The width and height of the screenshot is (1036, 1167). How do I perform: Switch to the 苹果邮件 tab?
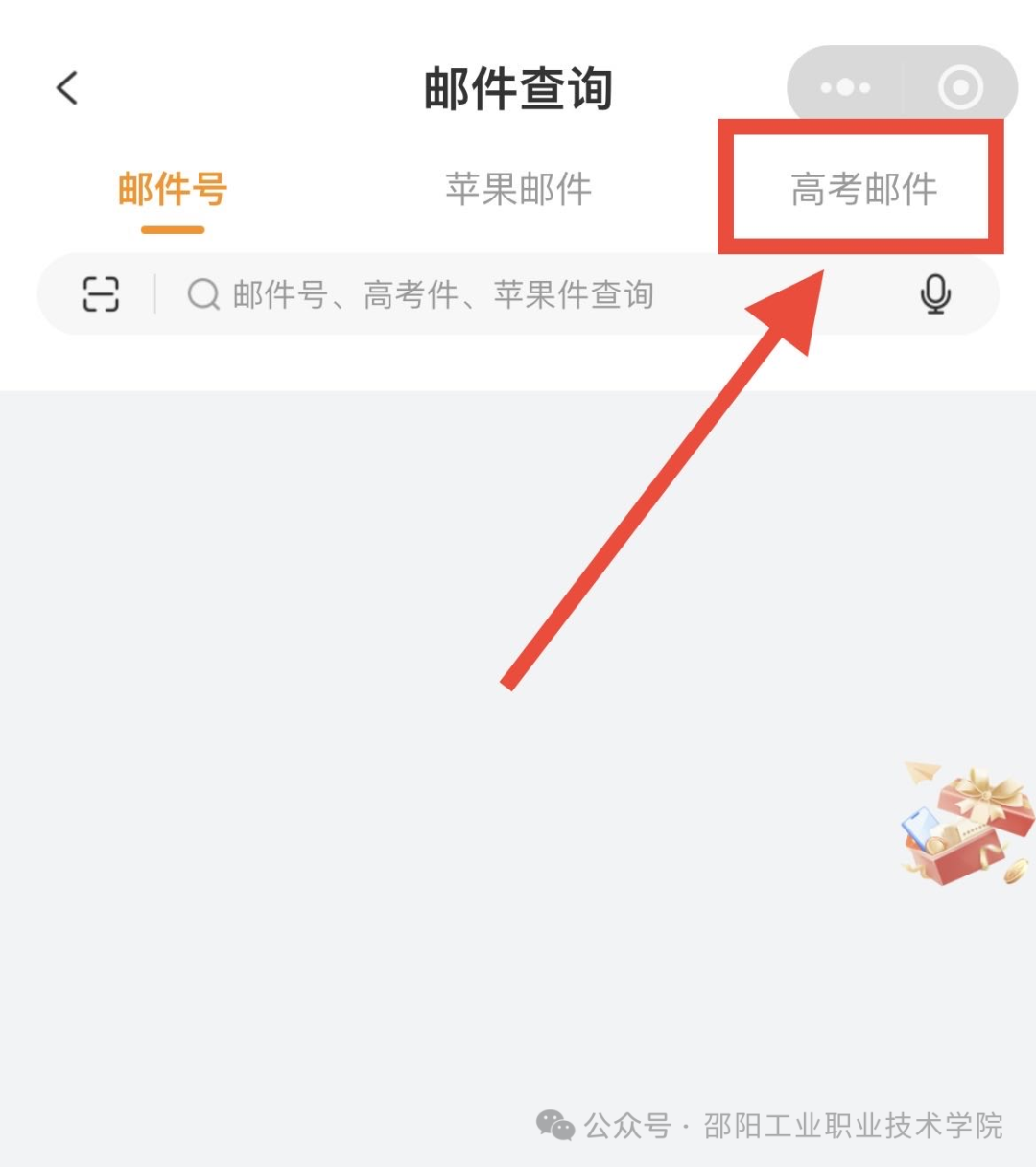pos(518,190)
